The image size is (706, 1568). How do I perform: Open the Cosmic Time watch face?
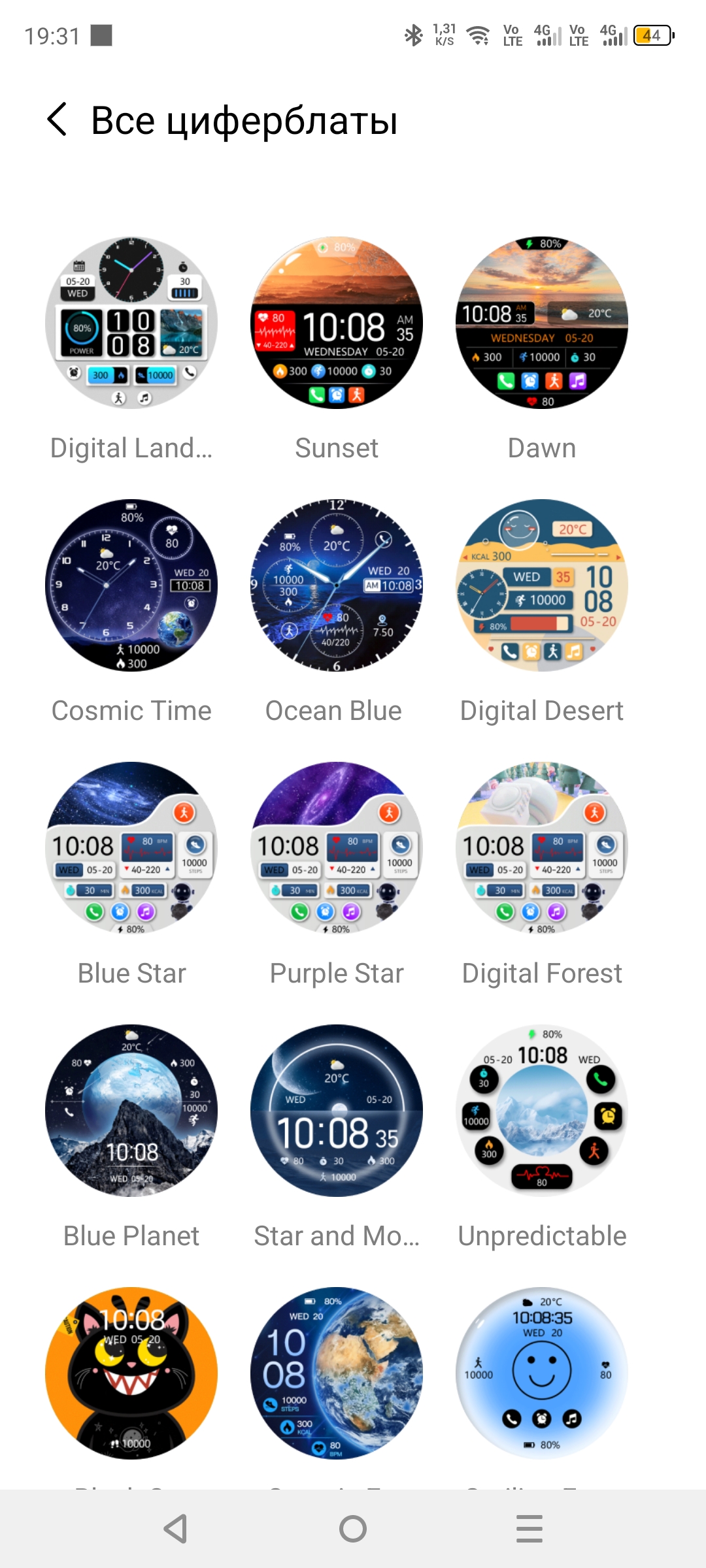click(x=131, y=585)
